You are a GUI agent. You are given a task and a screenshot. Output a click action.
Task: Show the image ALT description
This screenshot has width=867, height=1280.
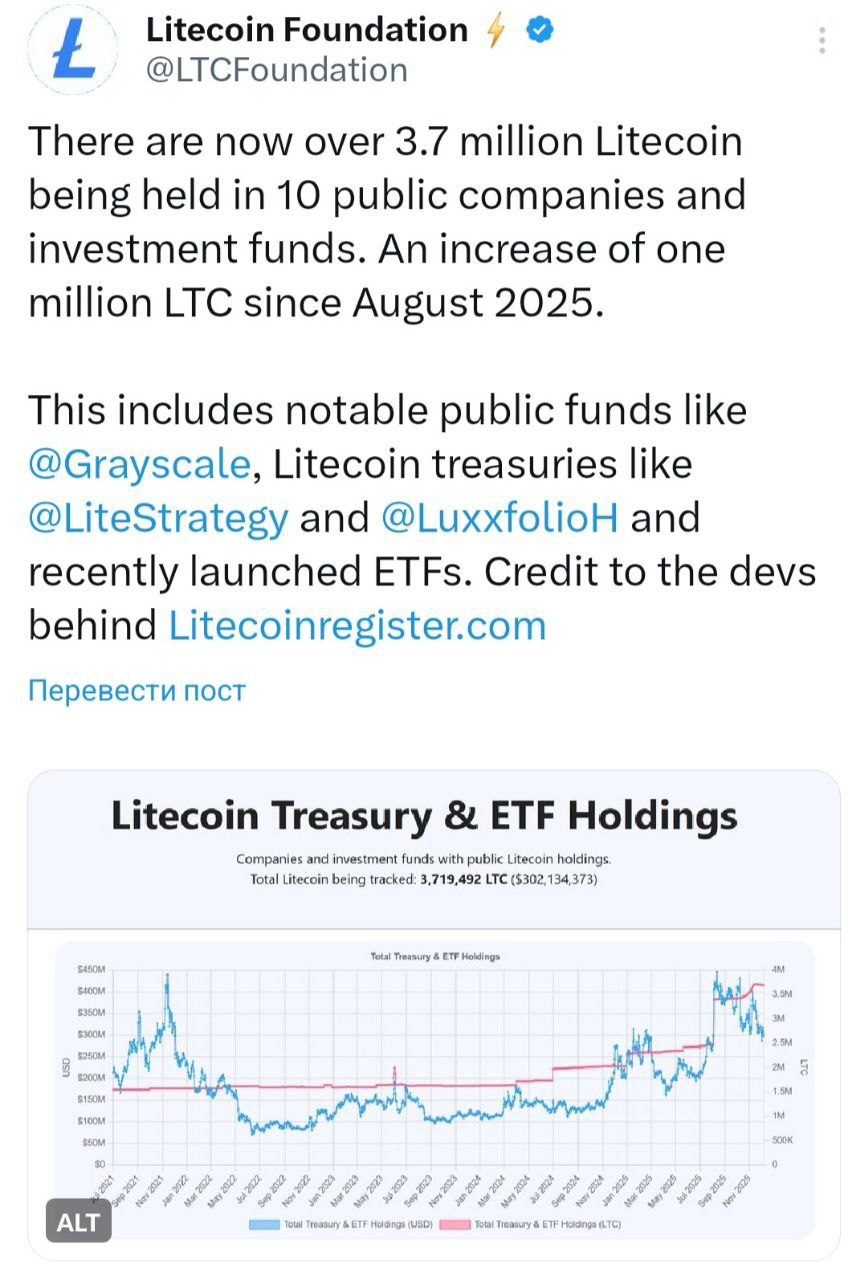pos(79,1222)
